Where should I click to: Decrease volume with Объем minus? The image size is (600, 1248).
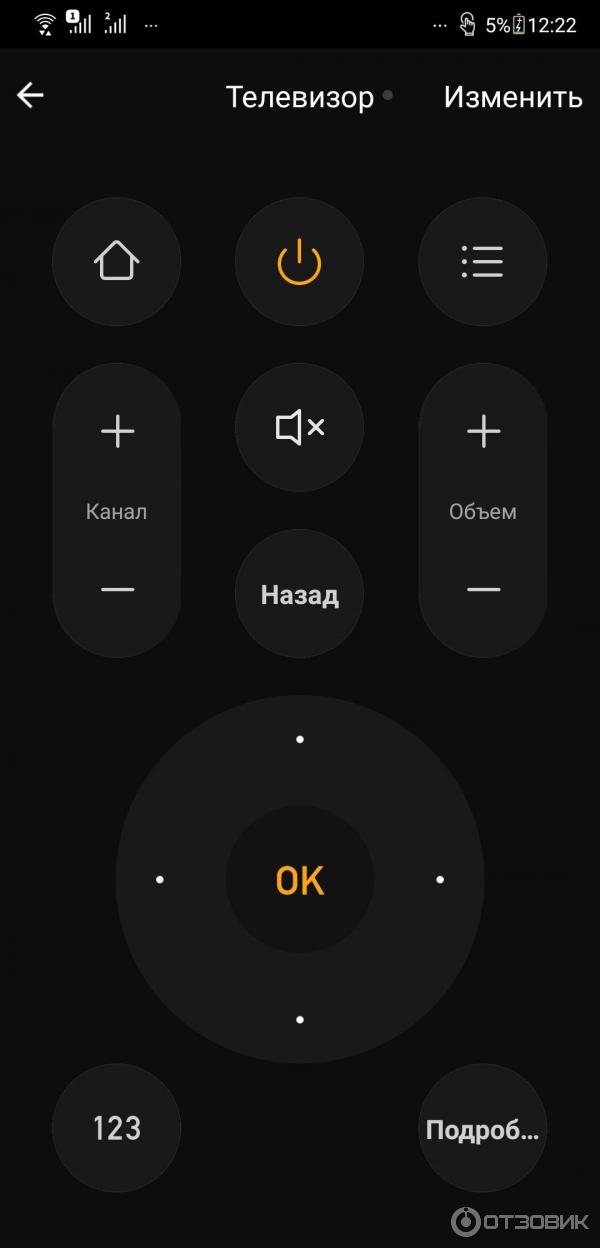tap(483, 590)
